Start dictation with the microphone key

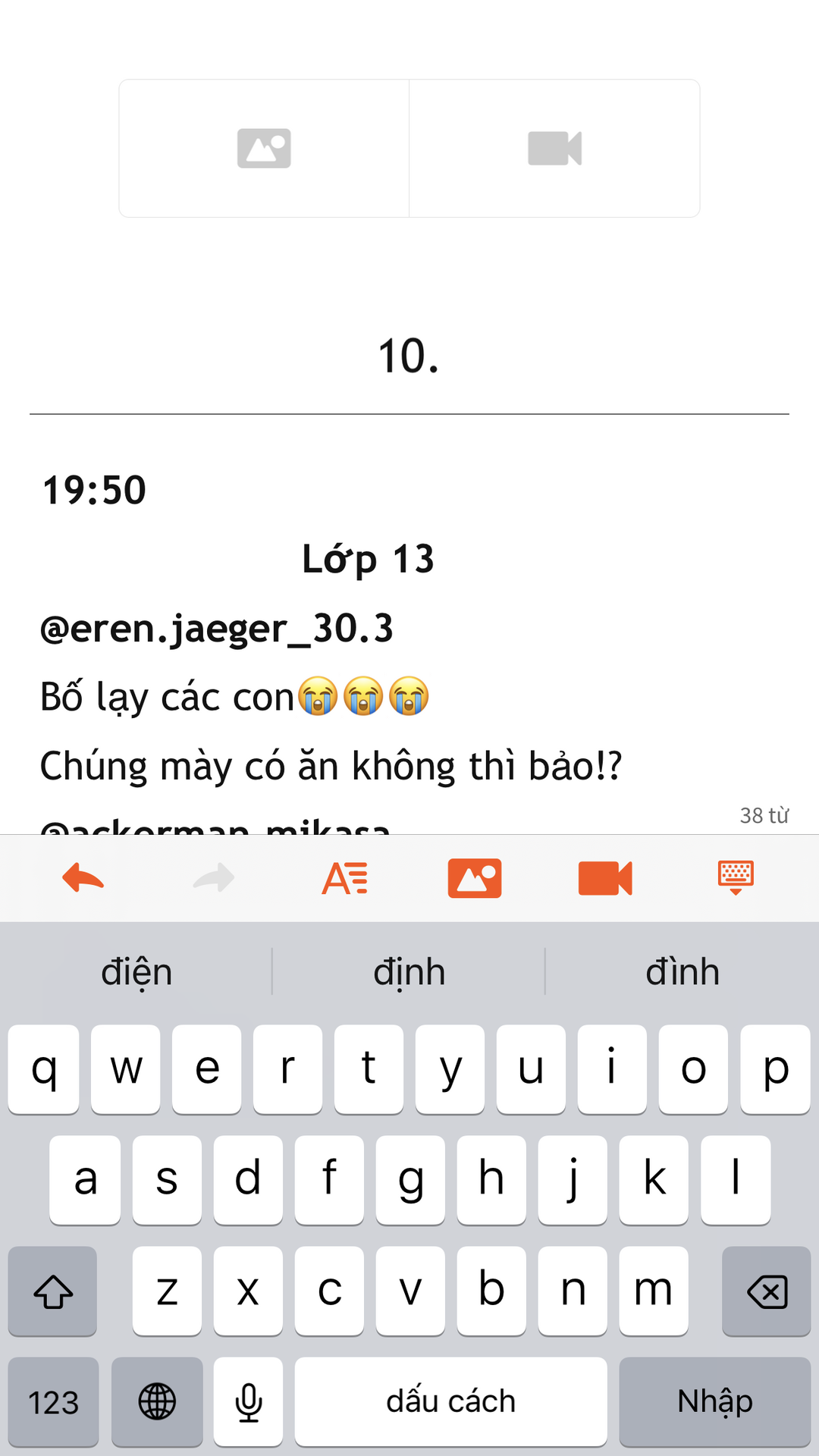tap(248, 1401)
